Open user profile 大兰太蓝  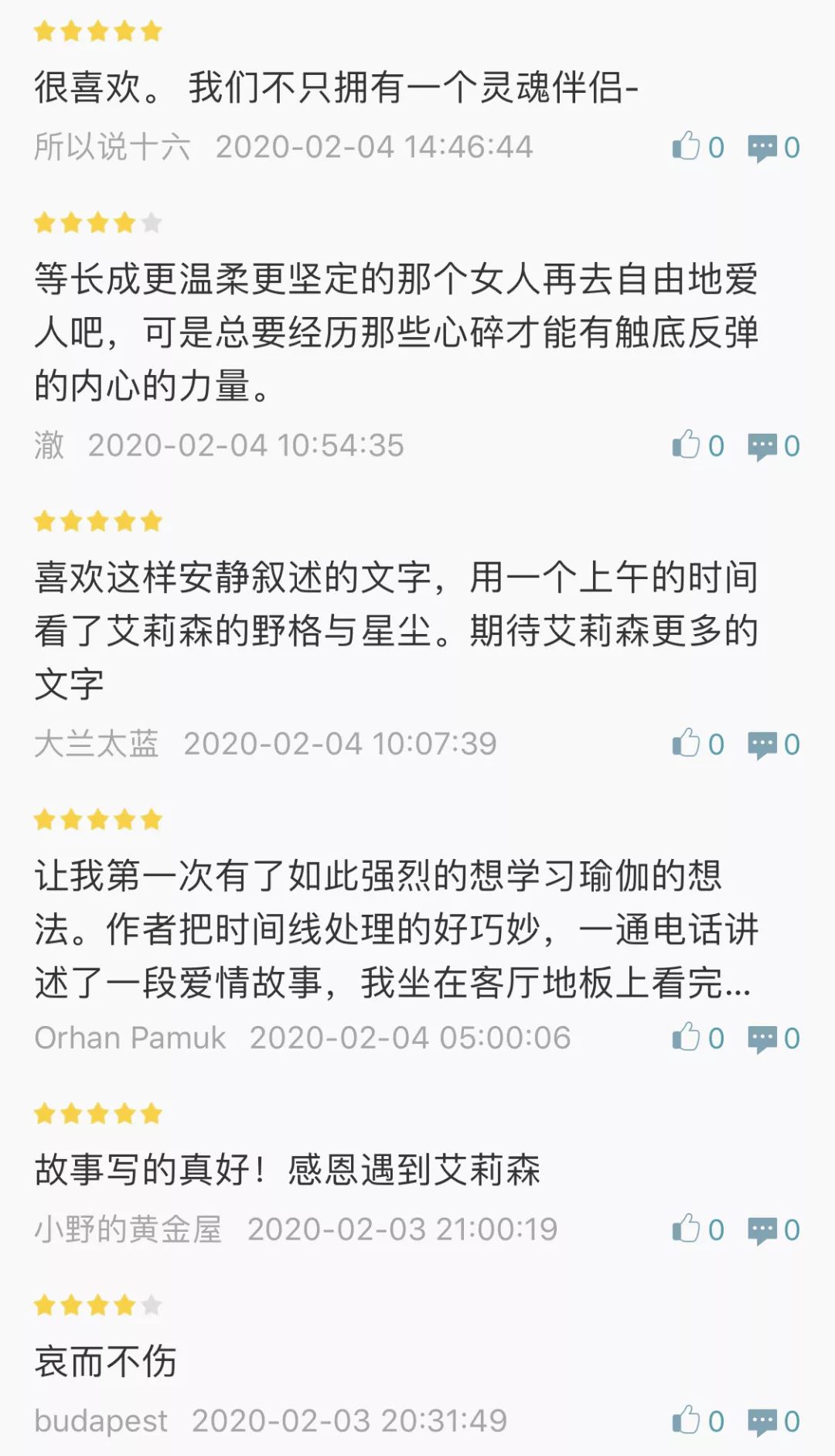tap(97, 744)
